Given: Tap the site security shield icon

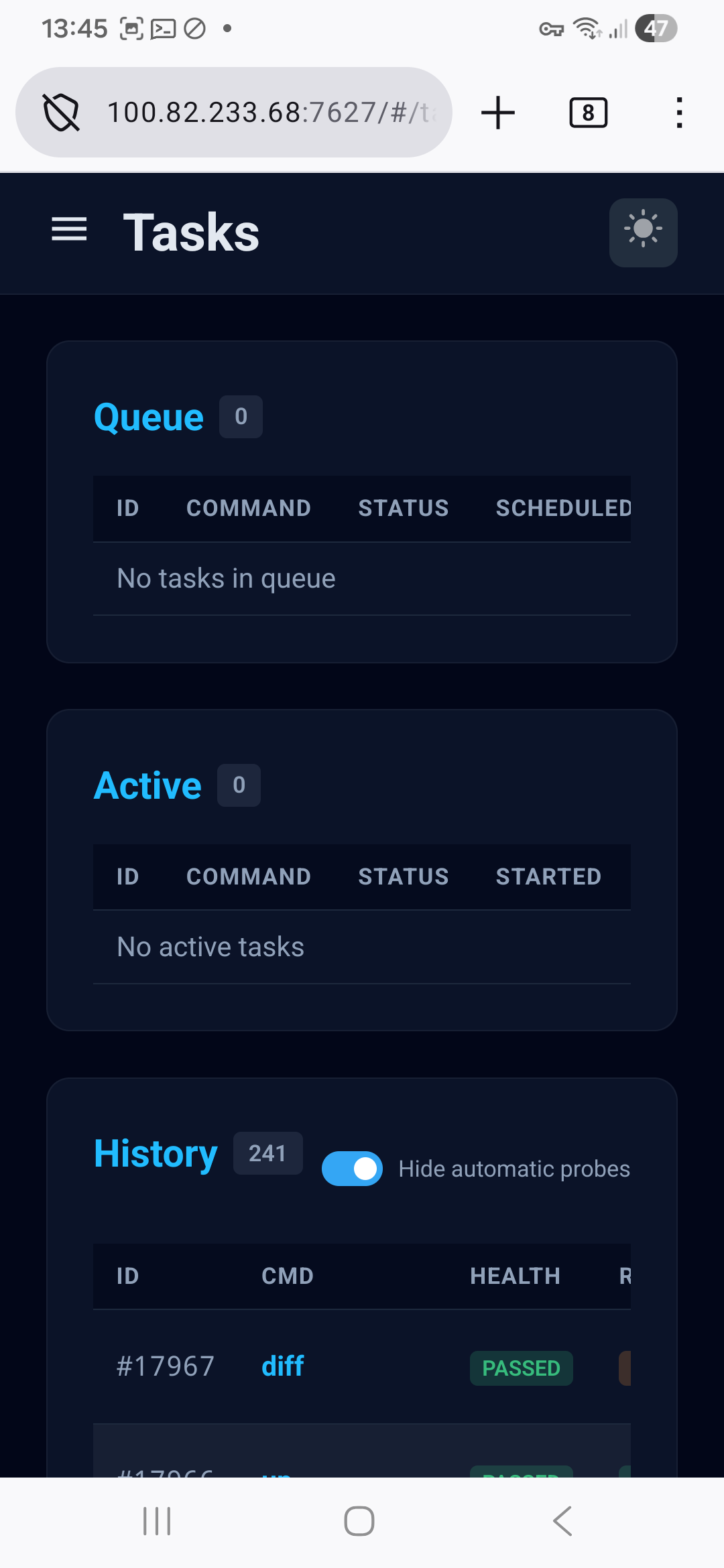Looking at the screenshot, I should point(62,113).
